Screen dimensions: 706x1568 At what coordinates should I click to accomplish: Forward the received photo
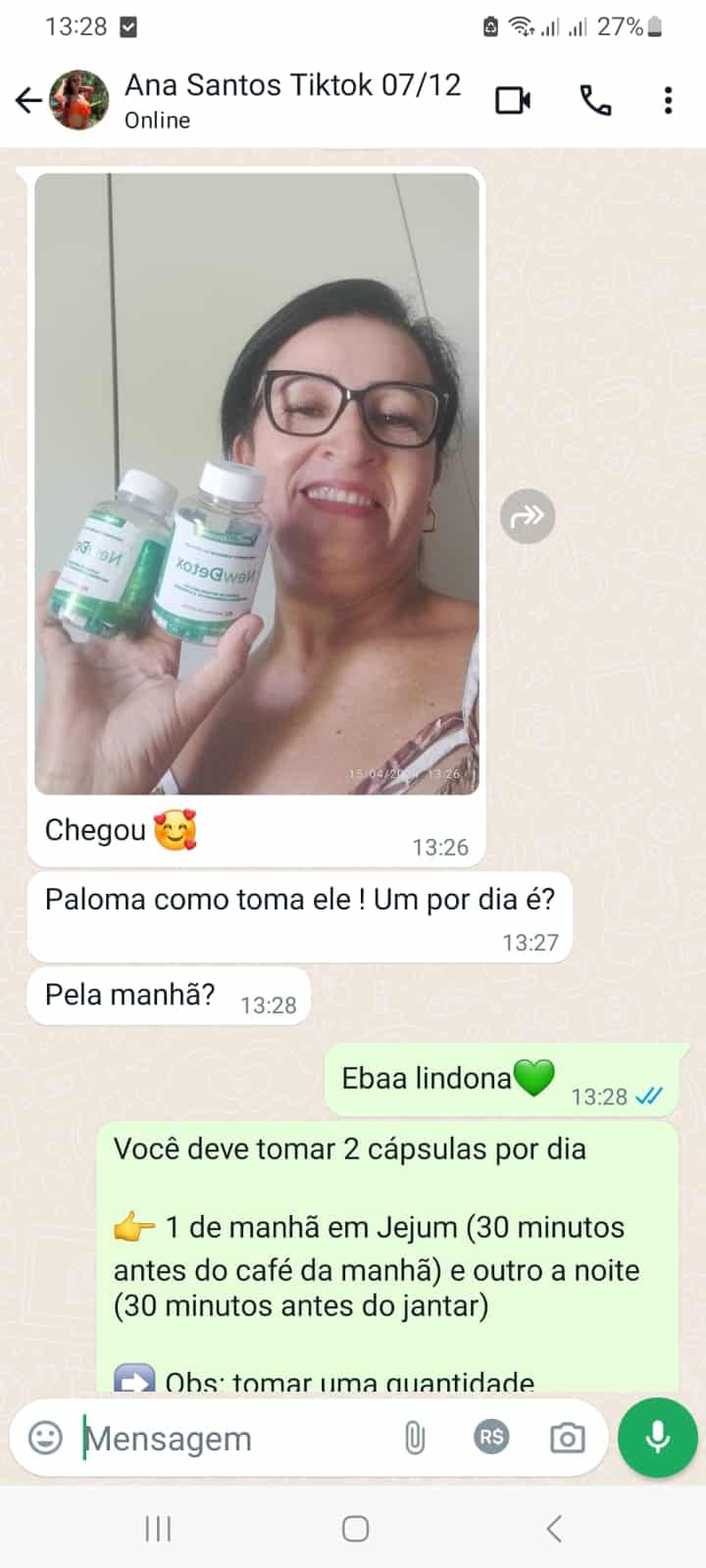click(x=528, y=515)
